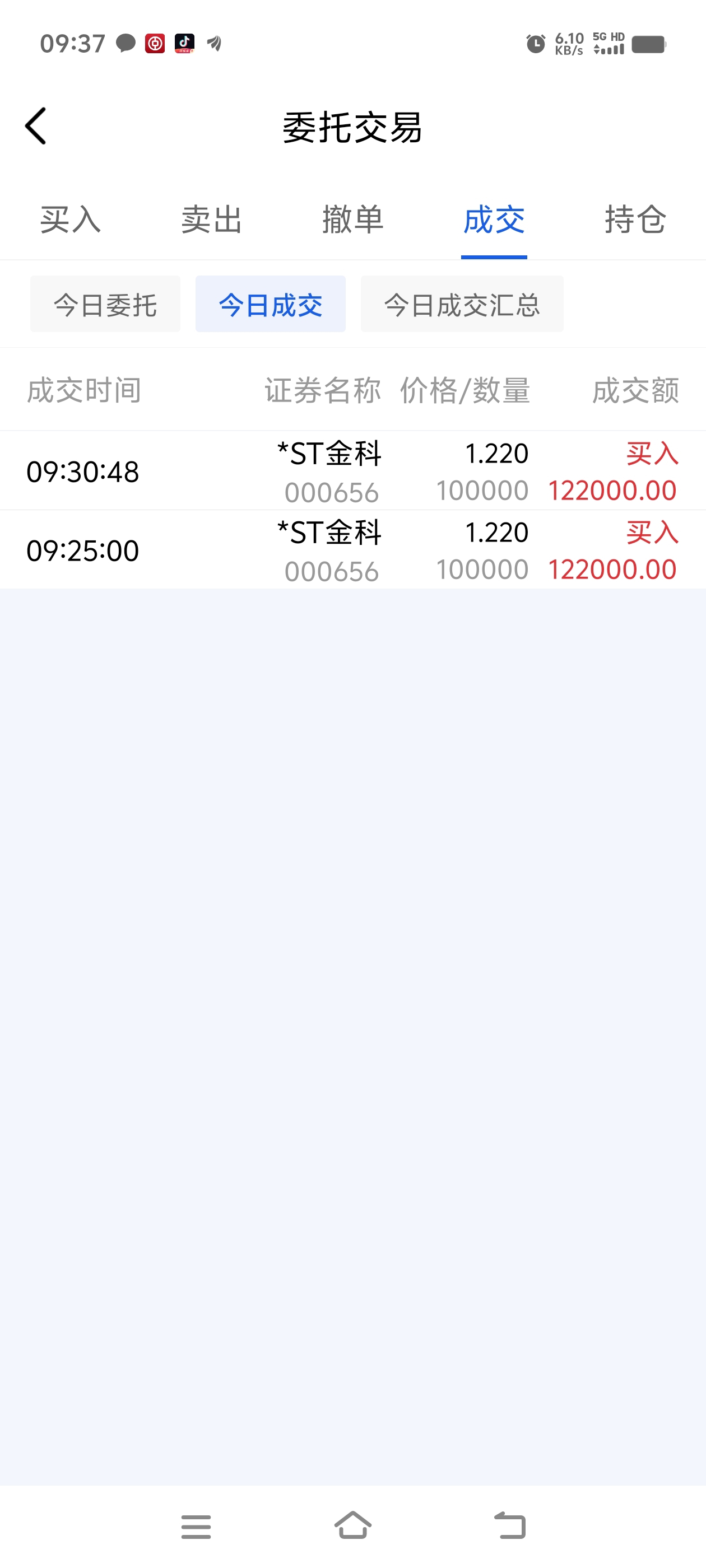Tap the system home button
Viewport: 706px width, 1568px height.
[352, 1525]
